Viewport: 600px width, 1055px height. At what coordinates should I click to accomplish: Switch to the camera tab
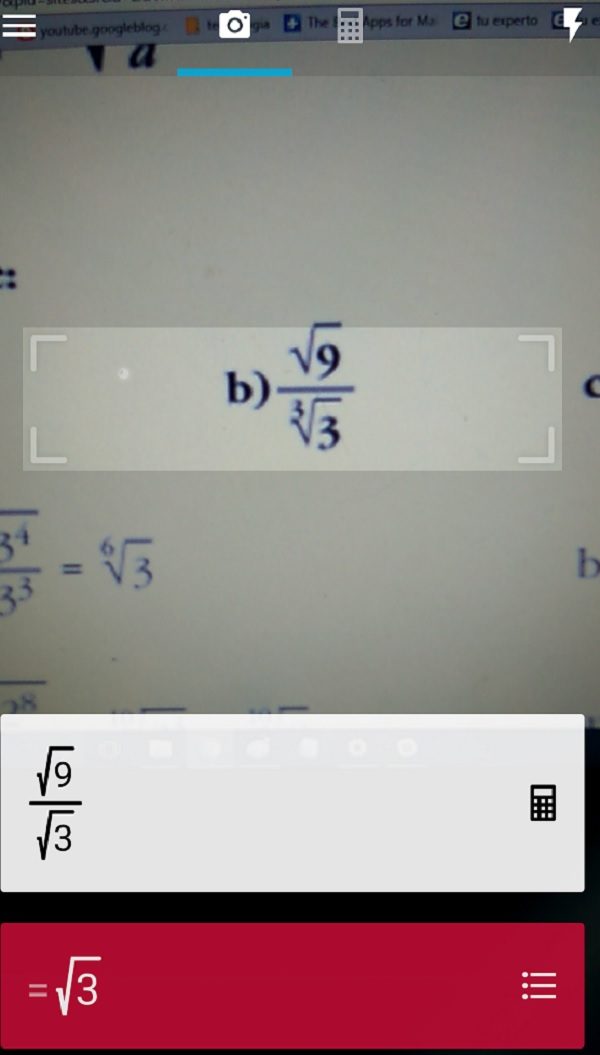coord(235,26)
